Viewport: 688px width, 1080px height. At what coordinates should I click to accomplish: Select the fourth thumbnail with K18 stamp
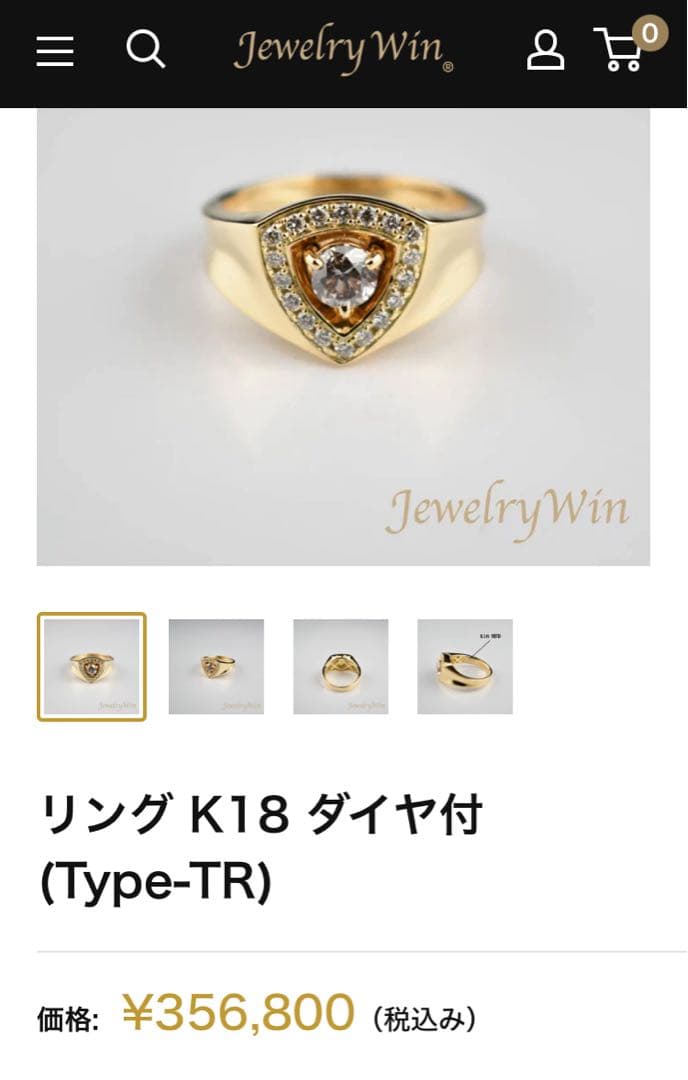[464, 666]
